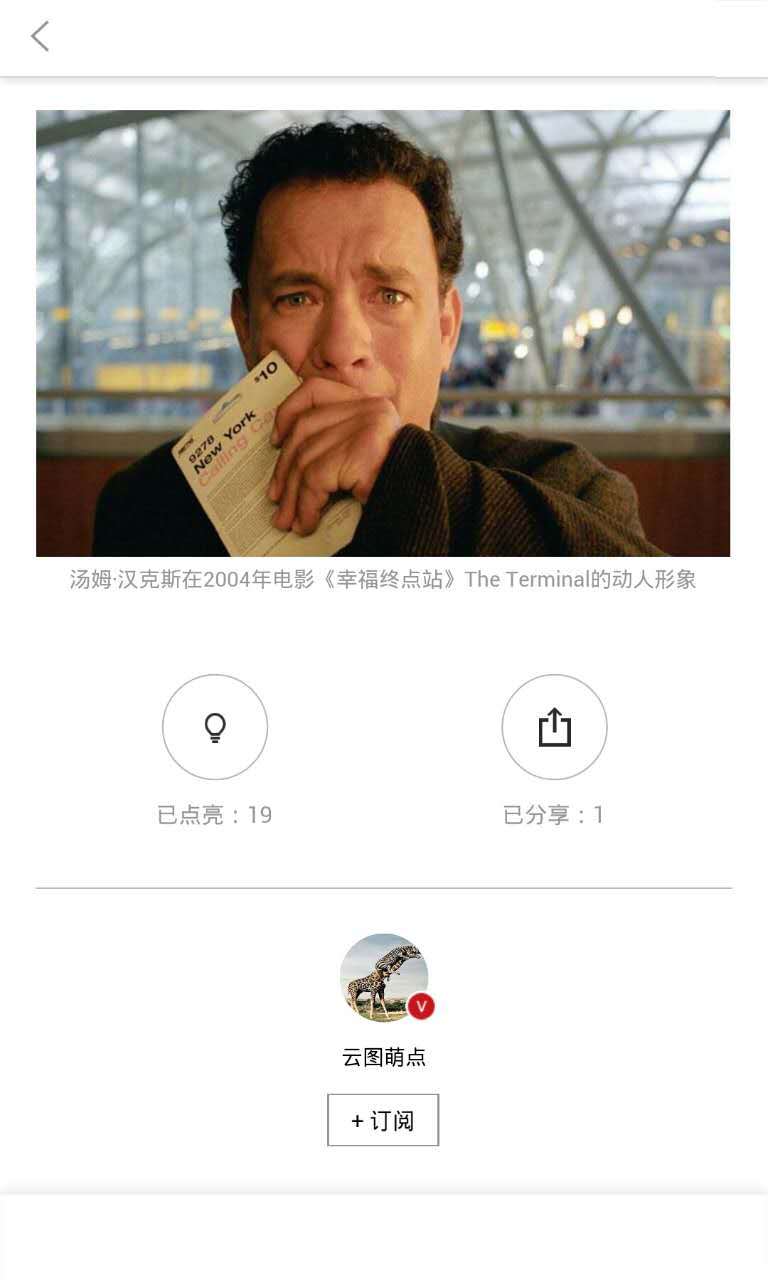This screenshot has width=768, height=1280.
Task: Open the movie still photo
Action: tap(383, 333)
